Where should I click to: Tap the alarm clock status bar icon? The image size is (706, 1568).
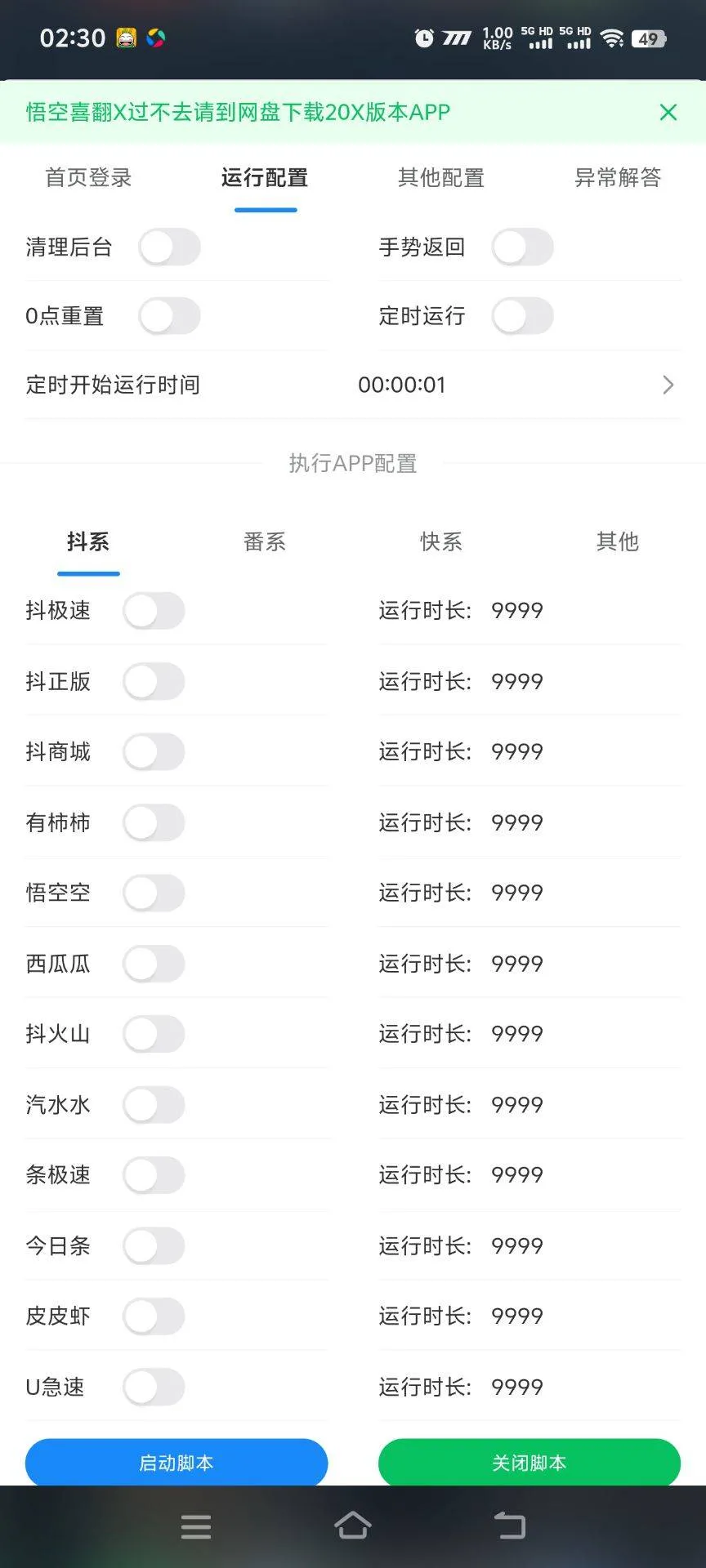pyautogui.click(x=422, y=38)
